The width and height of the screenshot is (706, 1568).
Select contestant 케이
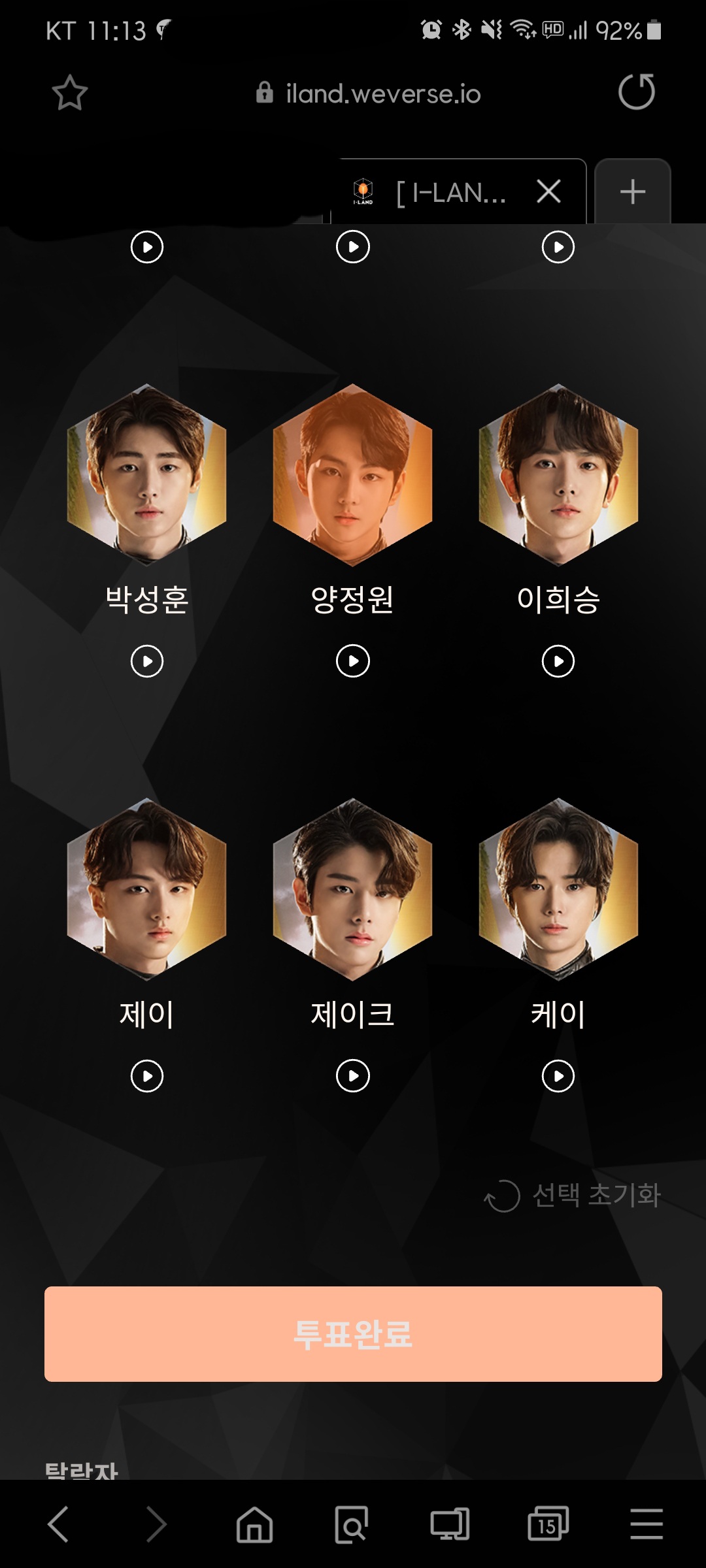[x=558, y=889]
